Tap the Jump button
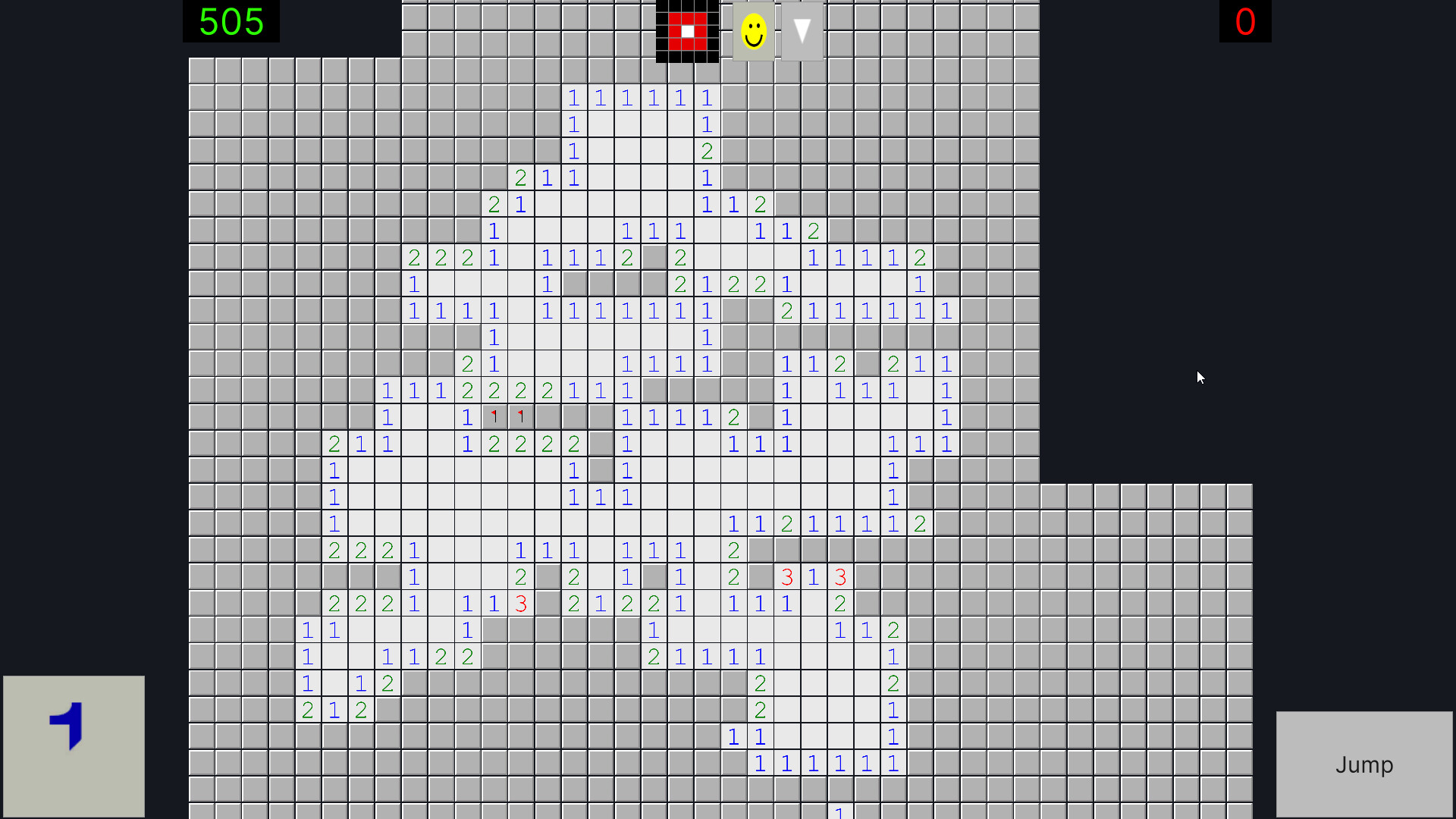The width and height of the screenshot is (1456, 819). click(1363, 764)
